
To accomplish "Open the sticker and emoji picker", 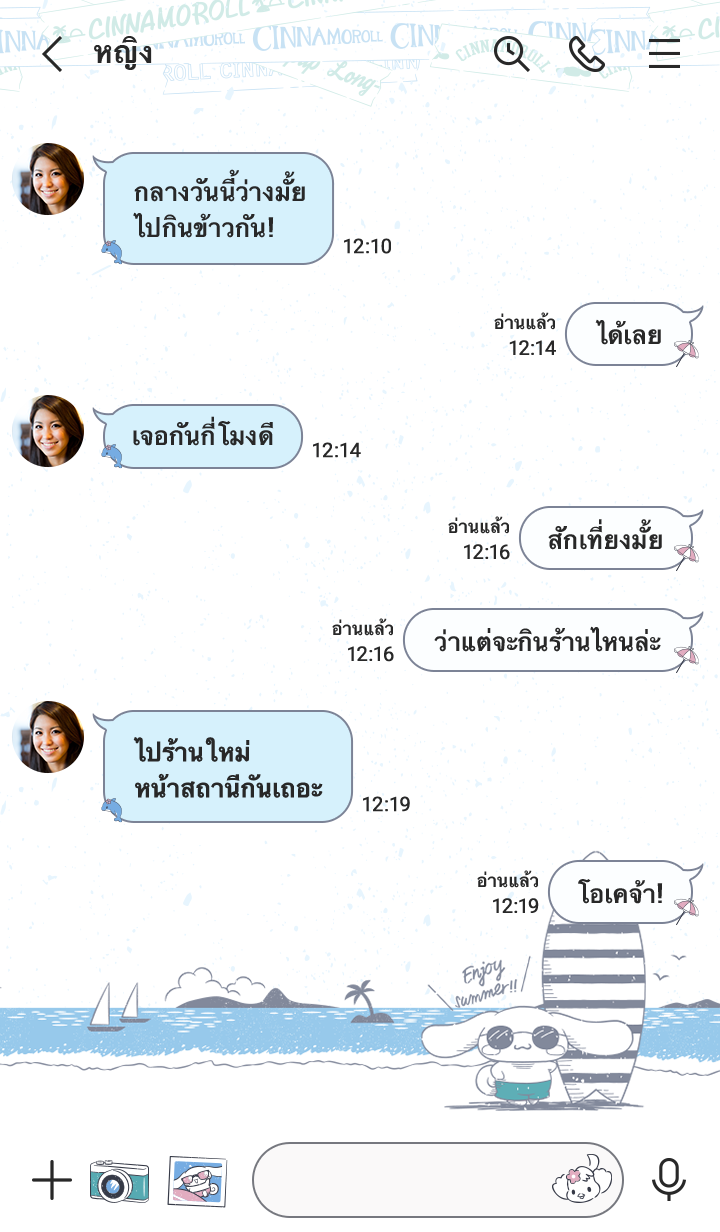I will (581, 1181).
